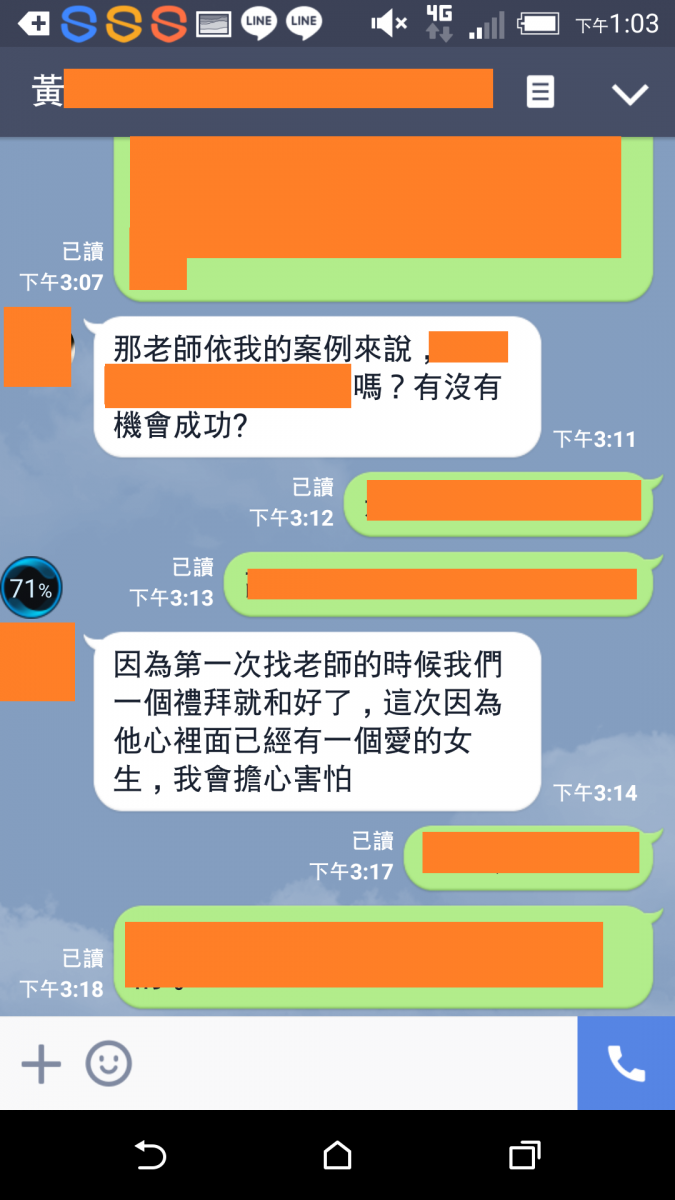Open the emoji sticker picker
The height and width of the screenshot is (1200, 675).
tap(108, 1064)
